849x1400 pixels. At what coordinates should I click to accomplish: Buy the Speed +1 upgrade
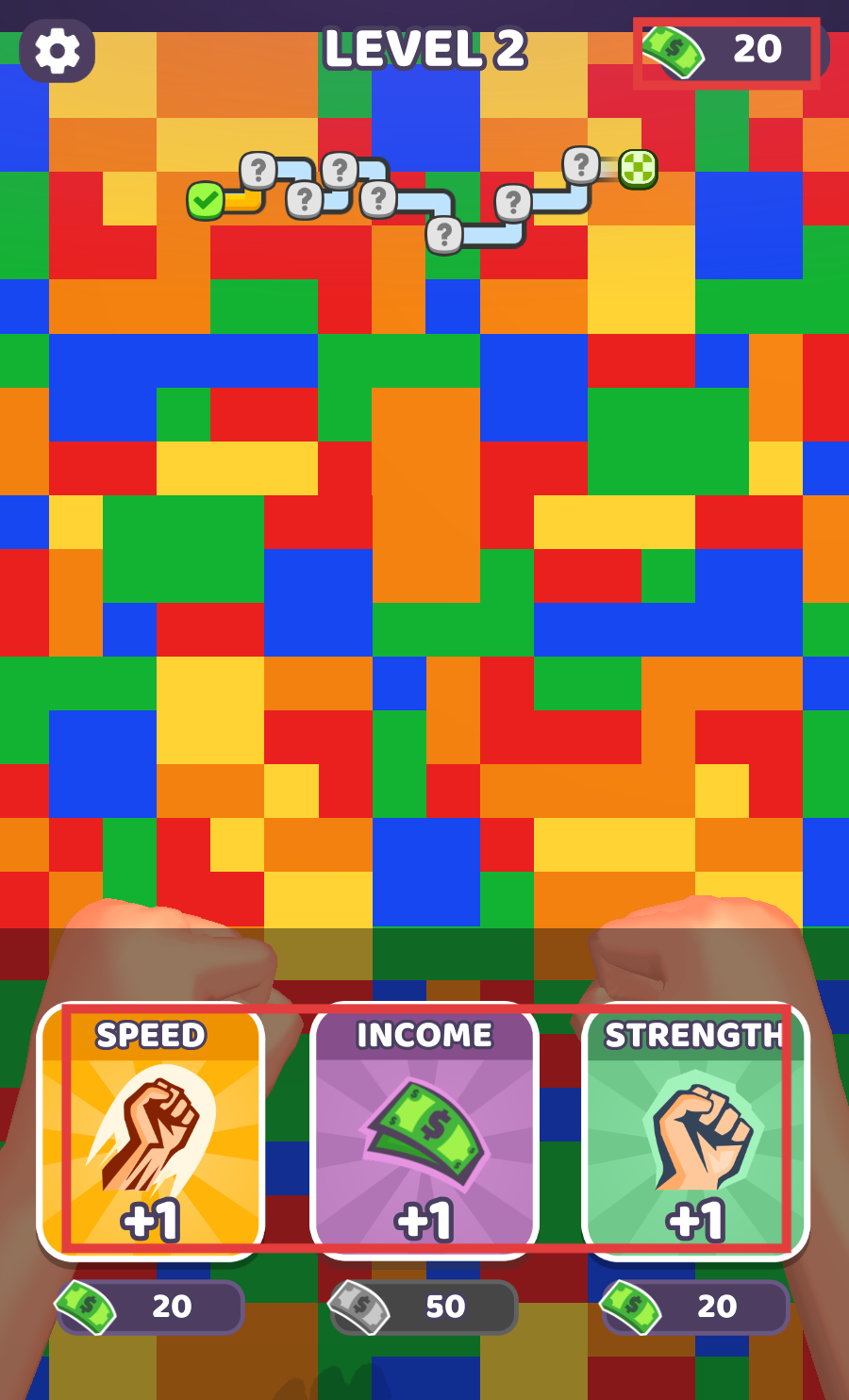coord(151,1132)
